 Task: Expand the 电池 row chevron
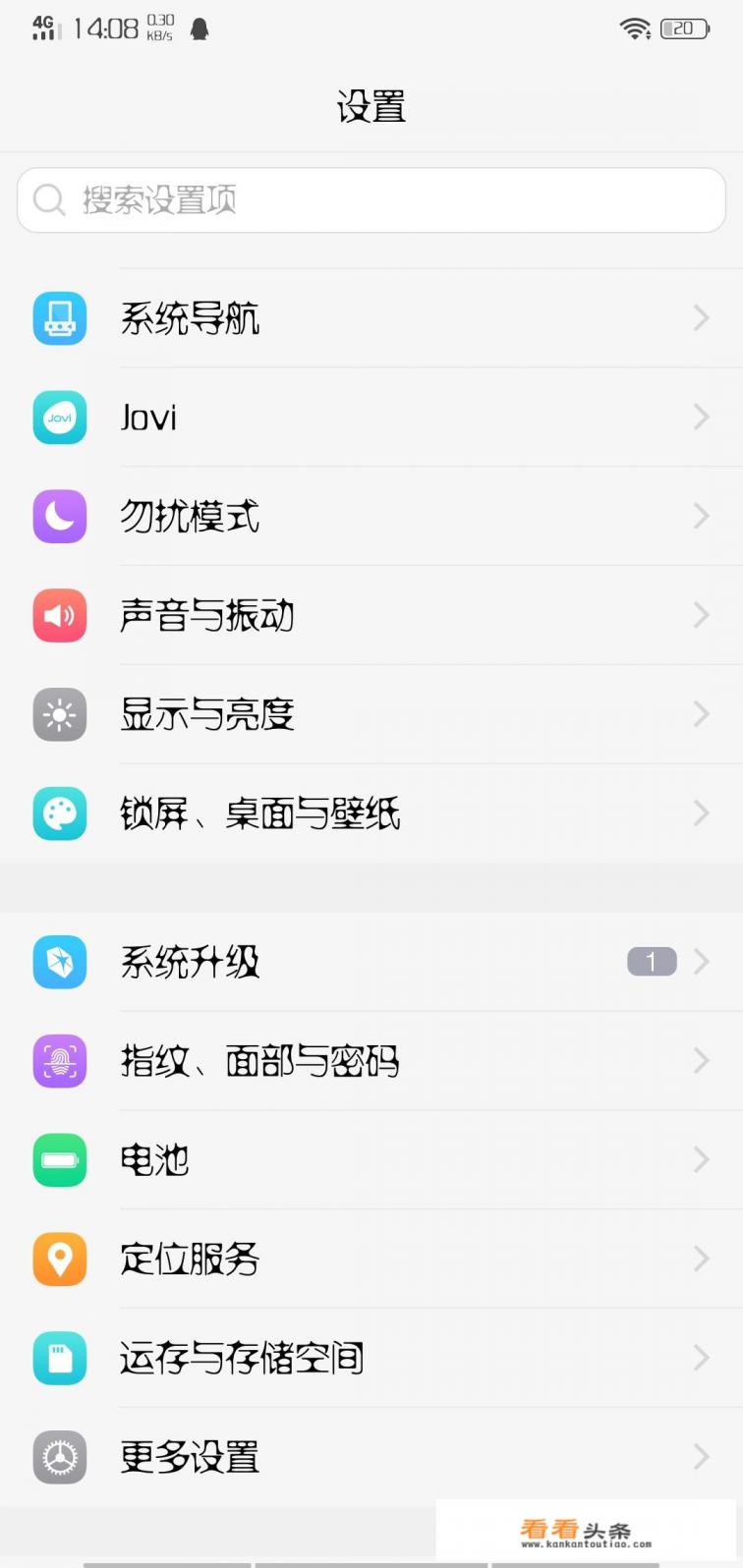700,1160
